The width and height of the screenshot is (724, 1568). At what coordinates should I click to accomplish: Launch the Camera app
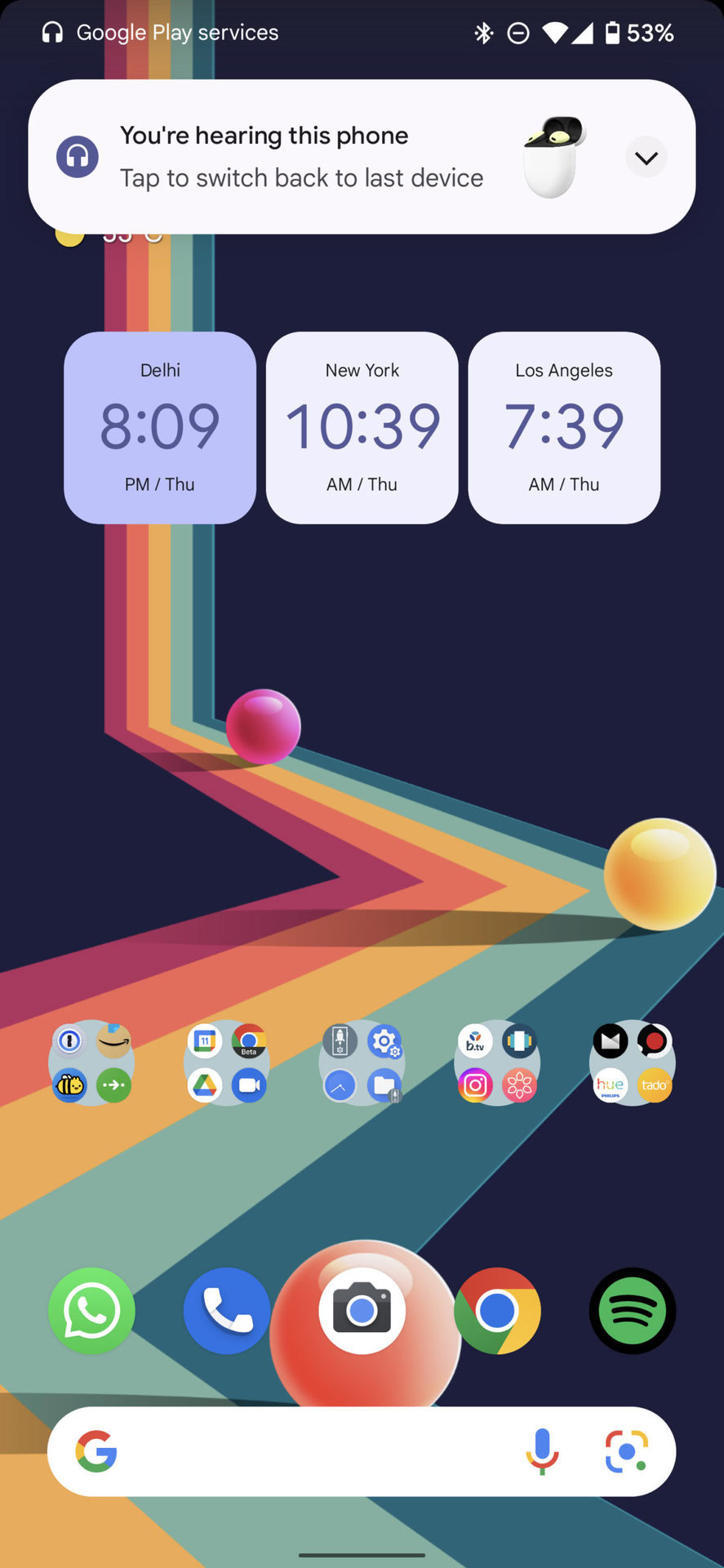(x=362, y=1311)
